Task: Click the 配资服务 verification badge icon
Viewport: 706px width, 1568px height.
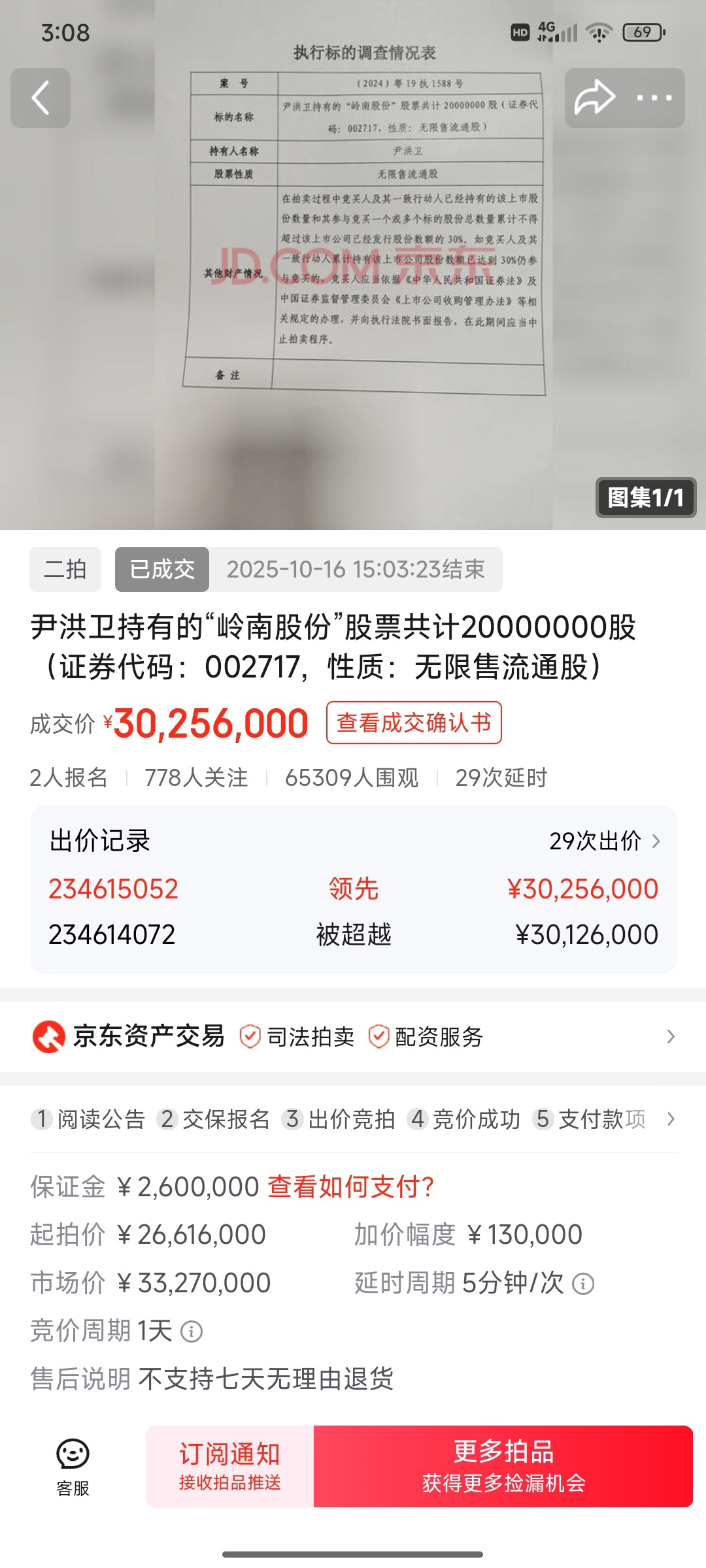Action: 378,1036
